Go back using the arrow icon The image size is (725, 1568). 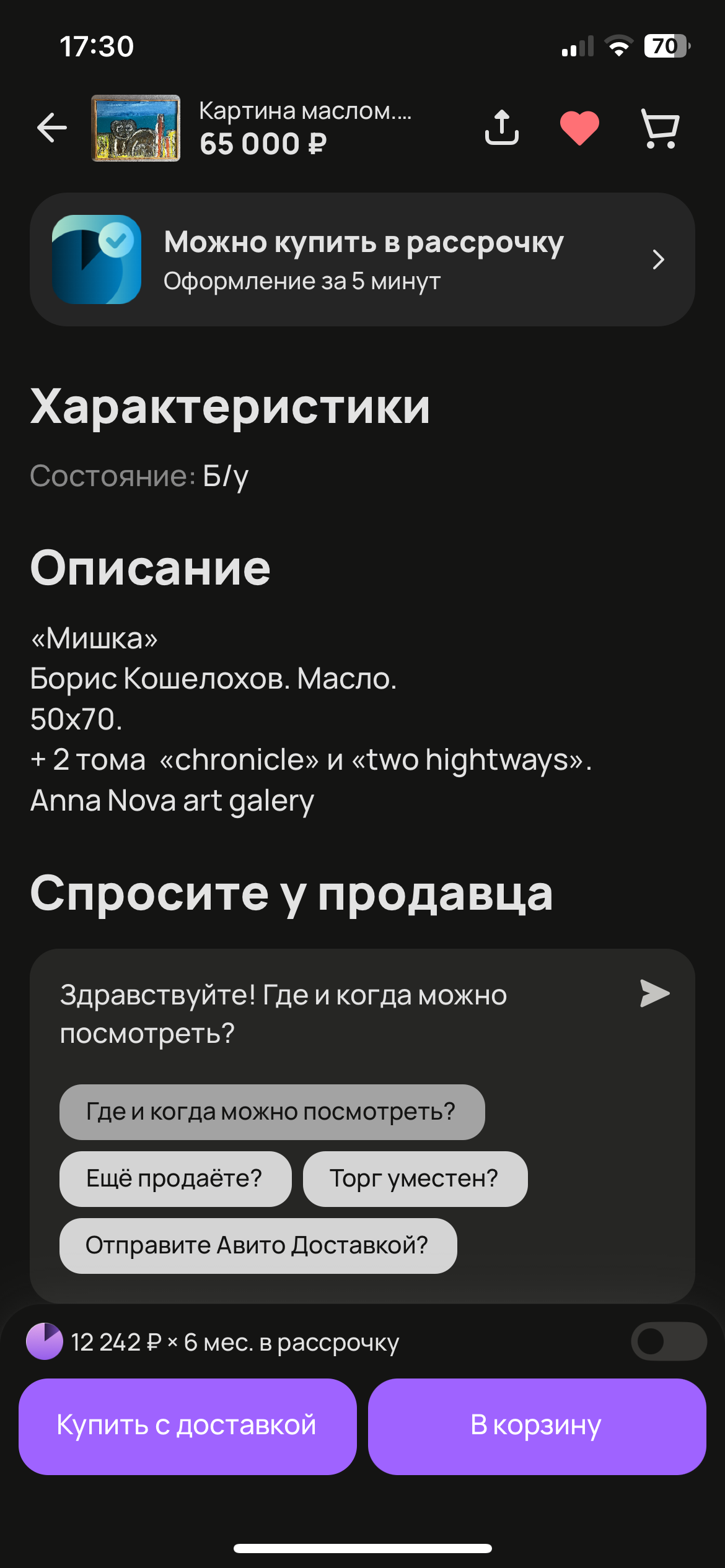click(52, 128)
